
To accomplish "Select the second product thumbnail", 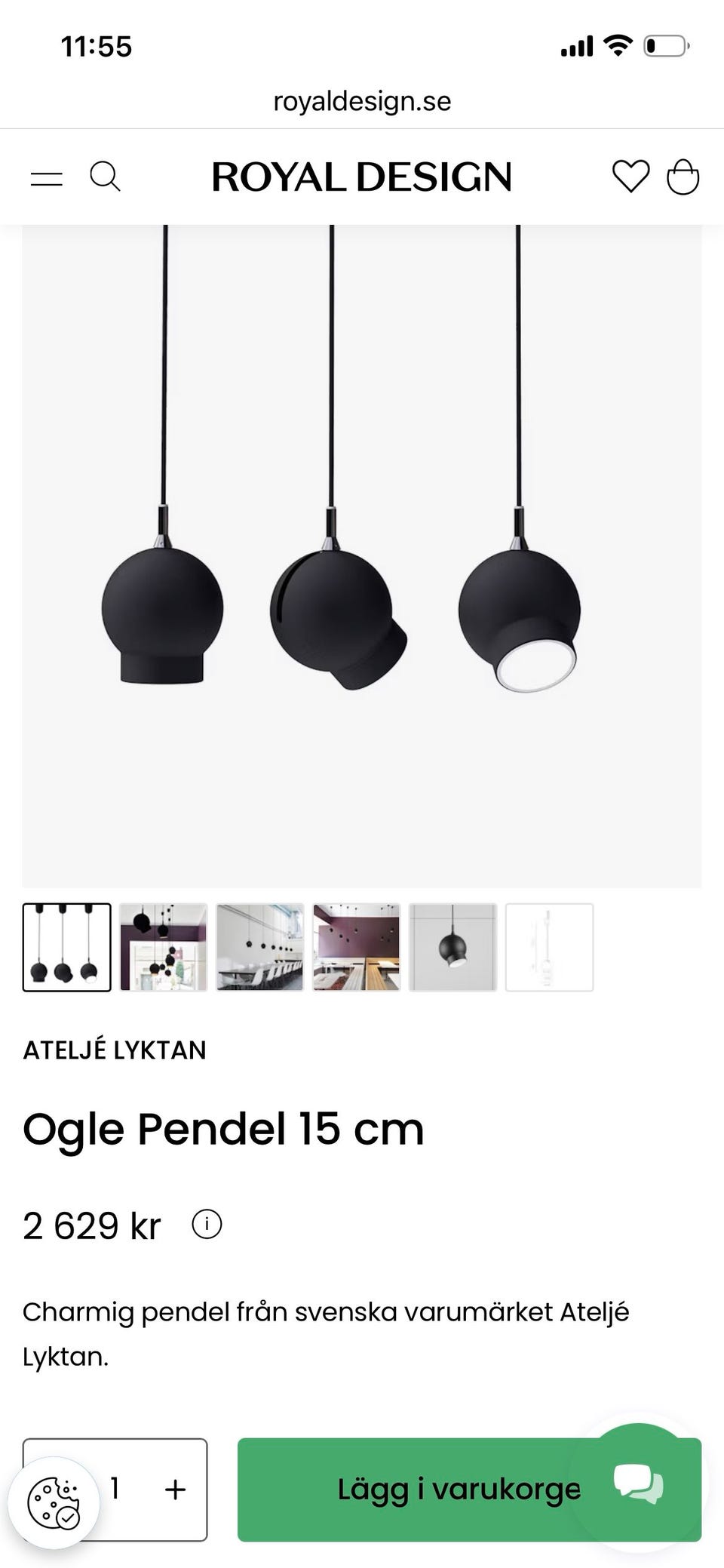I will tap(164, 947).
